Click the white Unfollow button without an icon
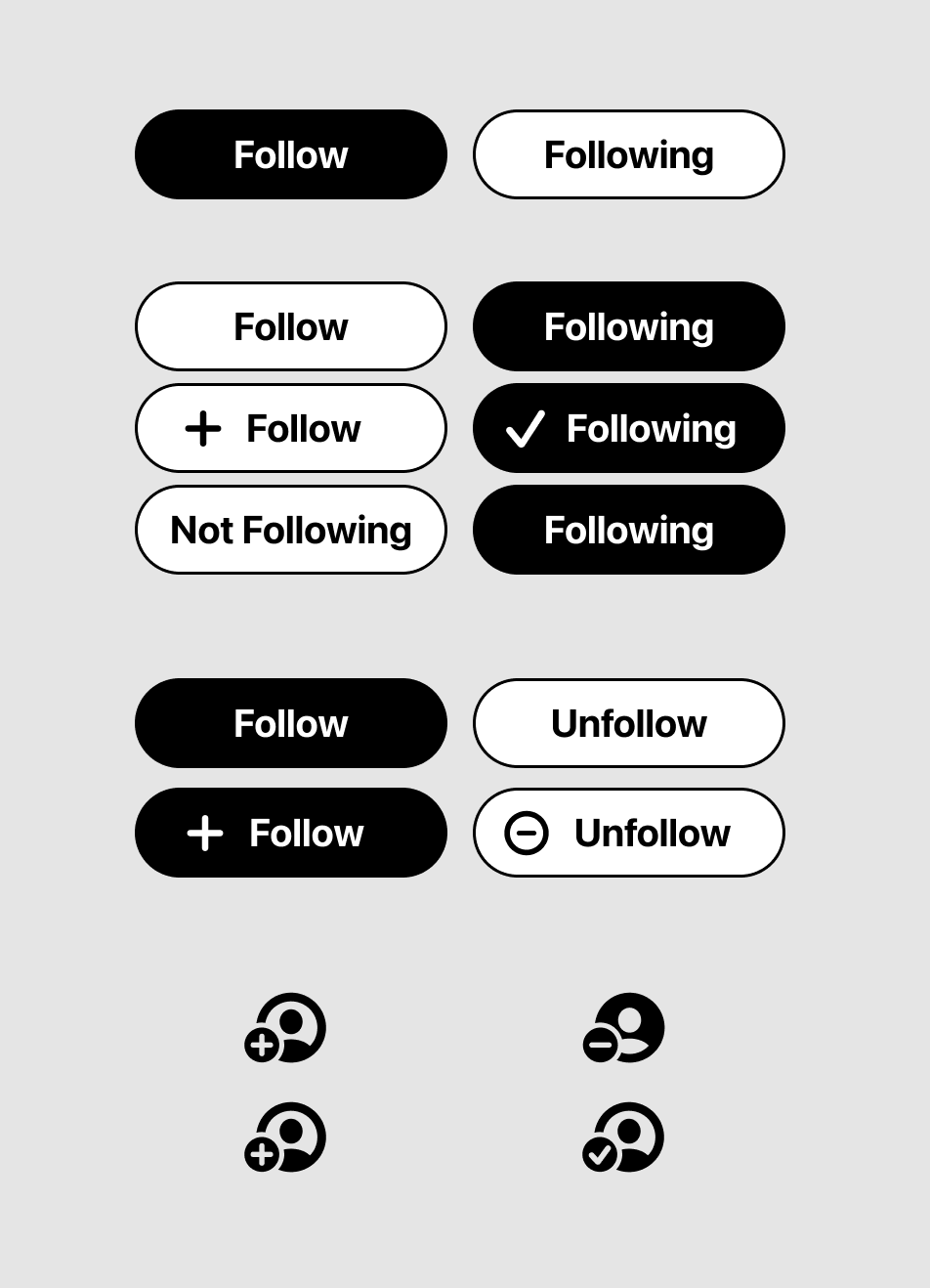930x1288 pixels. click(628, 723)
